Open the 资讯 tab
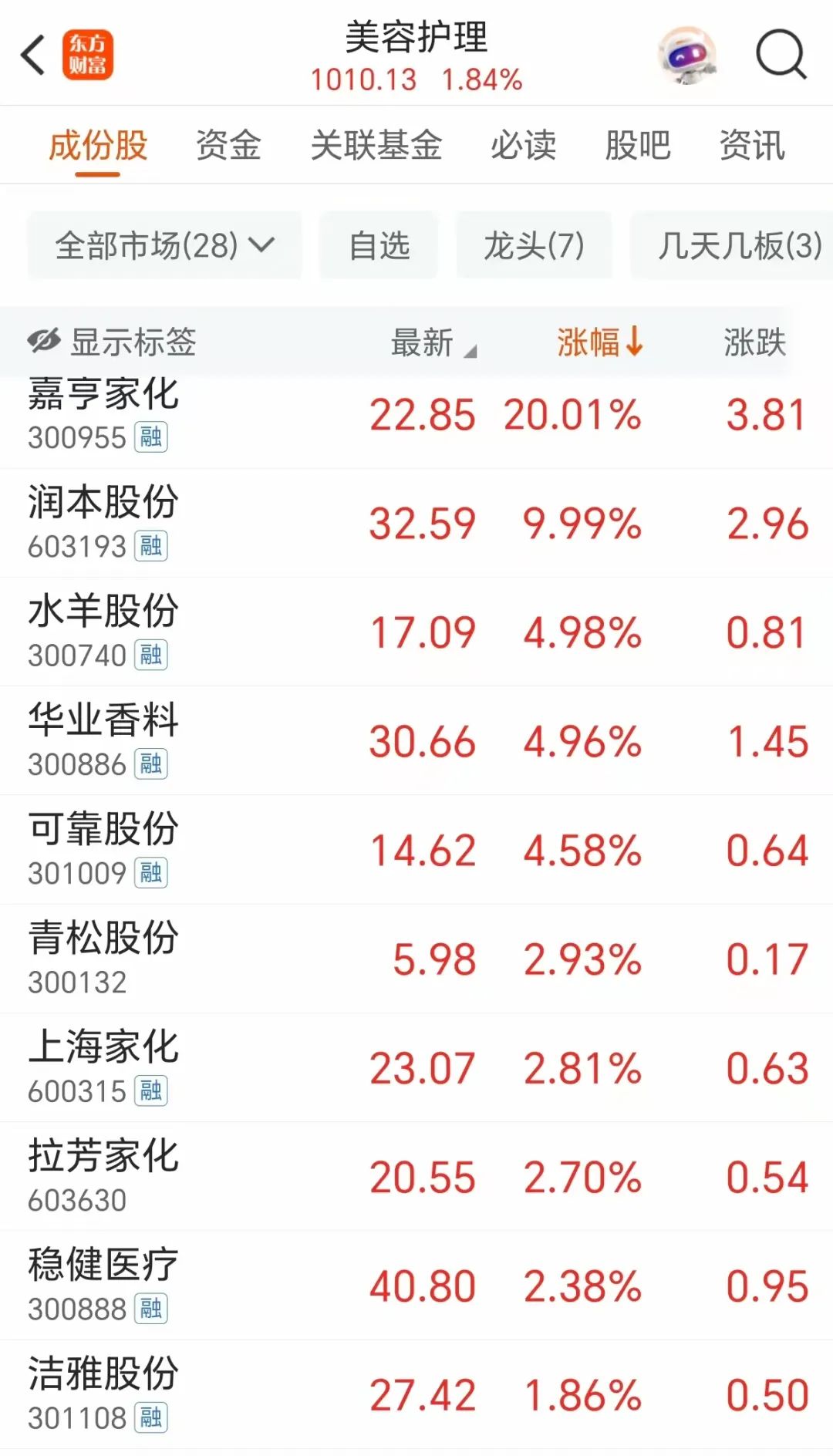Viewport: 833px width, 1456px height. 752,145
